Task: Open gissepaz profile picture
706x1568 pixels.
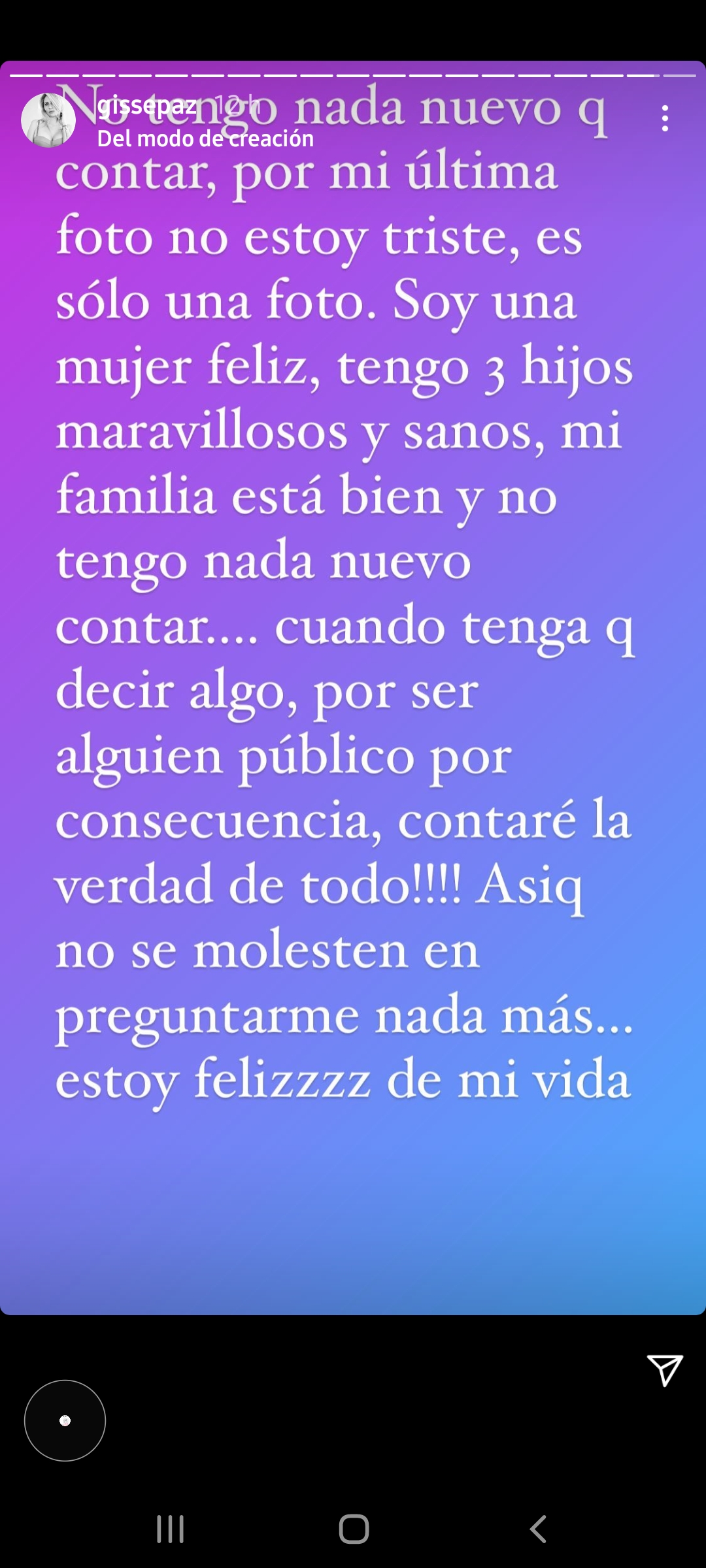Action: pyautogui.click(x=48, y=120)
